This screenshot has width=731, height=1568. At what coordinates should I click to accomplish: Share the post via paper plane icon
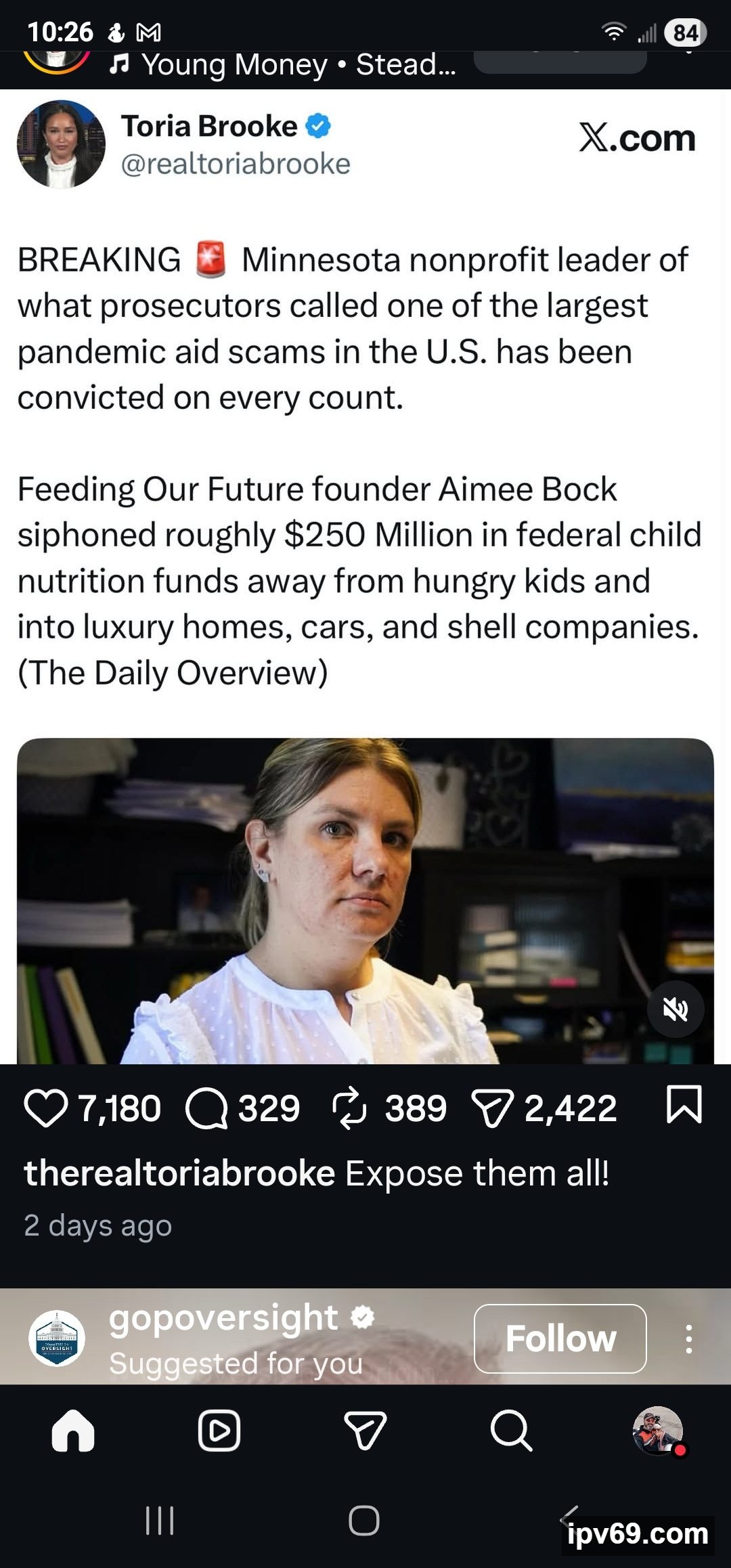(x=492, y=1109)
